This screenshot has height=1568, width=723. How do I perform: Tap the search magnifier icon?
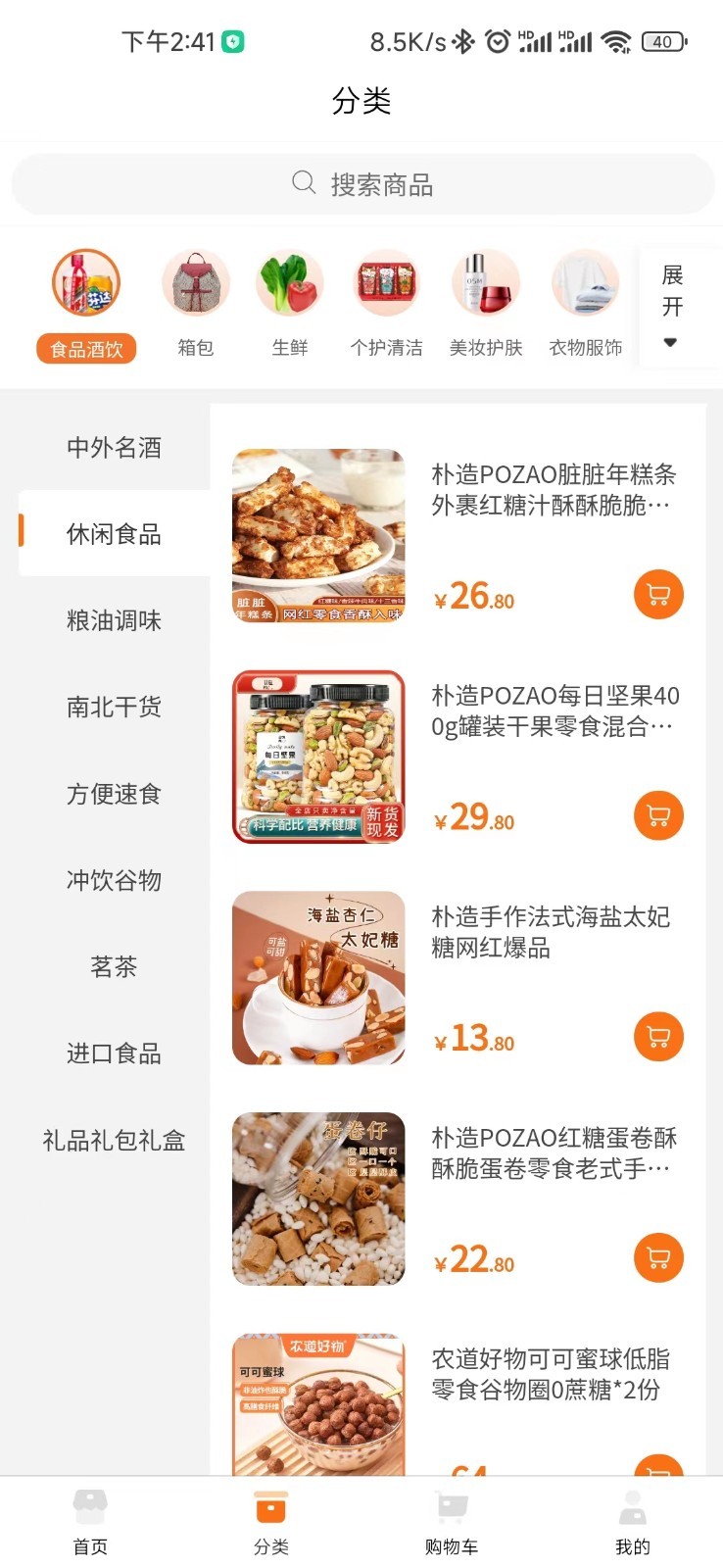tap(302, 184)
